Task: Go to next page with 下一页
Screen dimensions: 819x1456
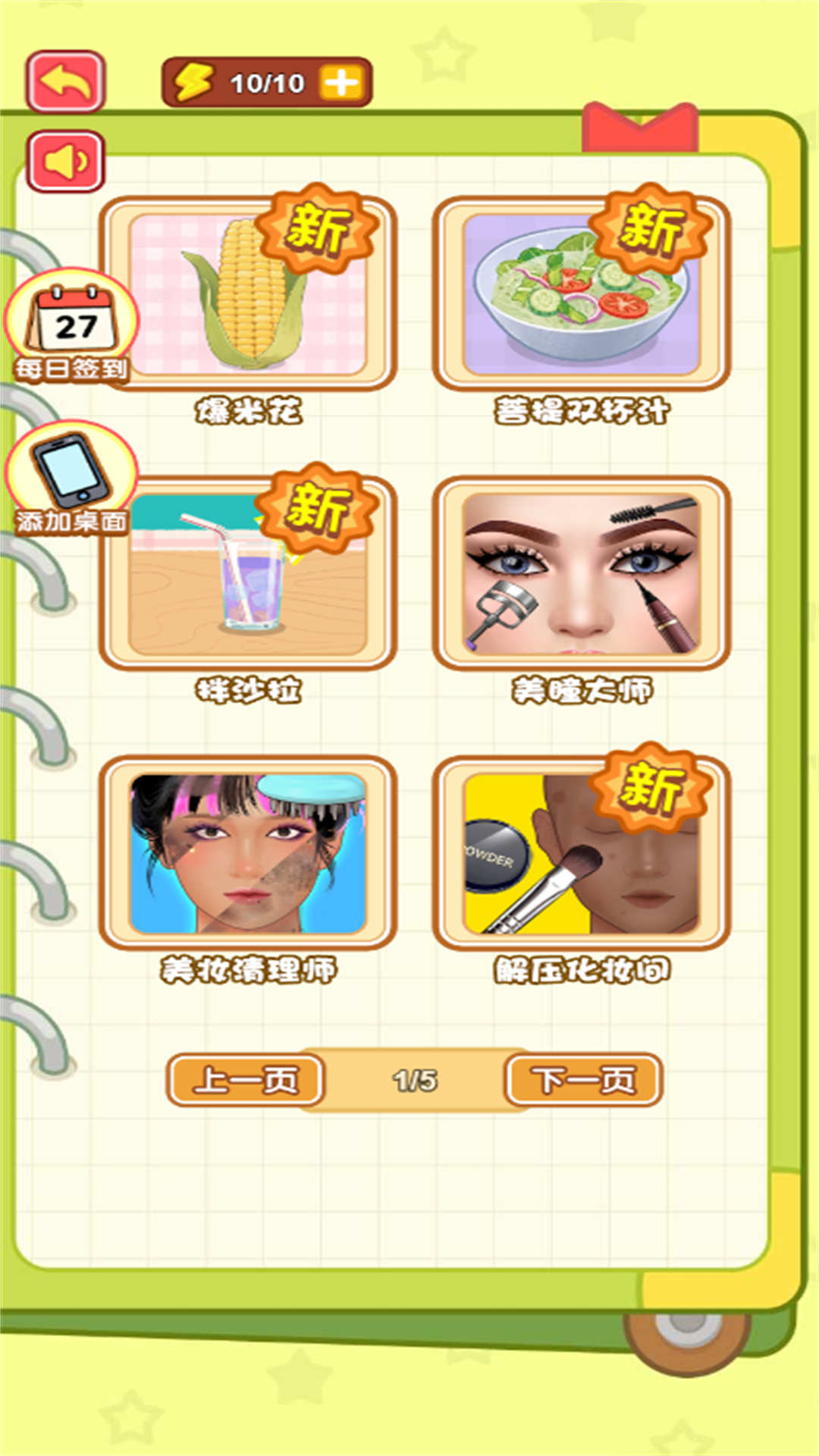Action: (583, 1080)
